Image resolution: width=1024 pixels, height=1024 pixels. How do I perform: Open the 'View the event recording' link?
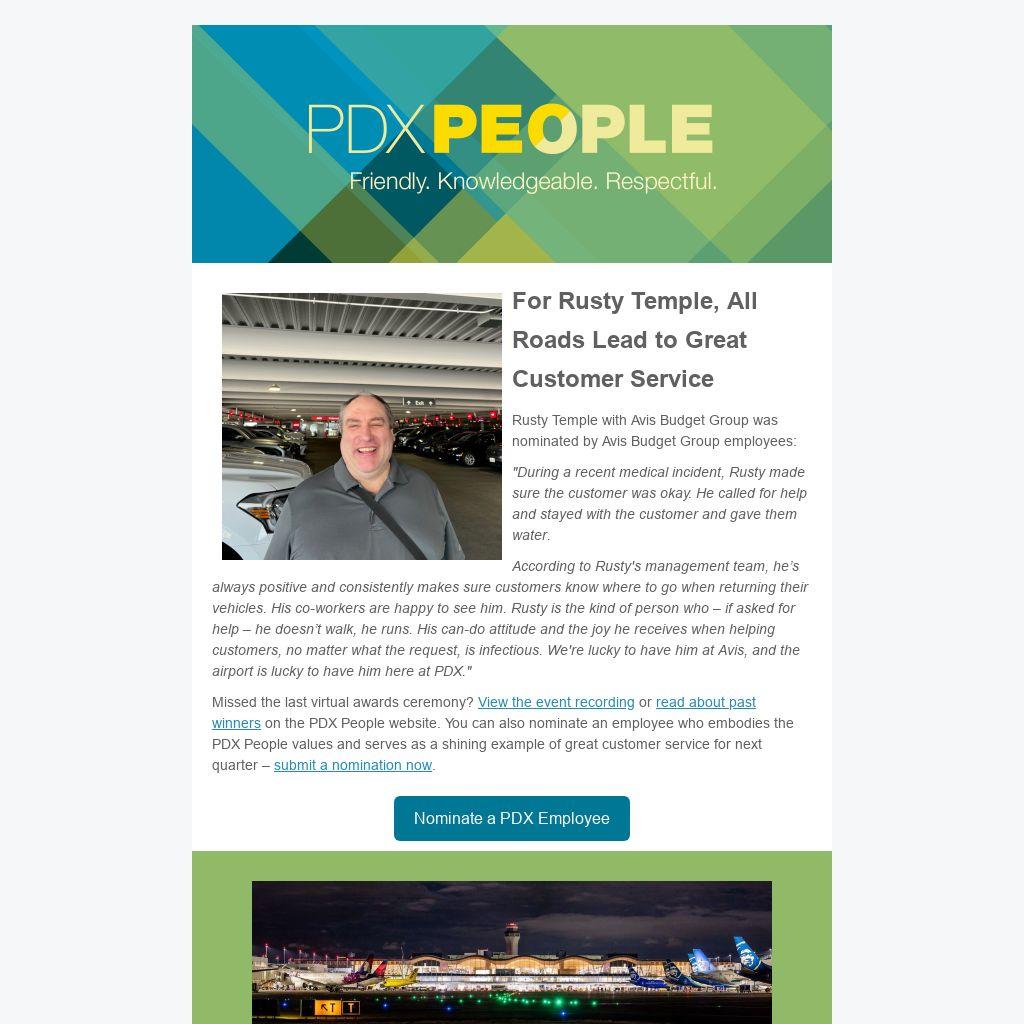[x=556, y=702]
